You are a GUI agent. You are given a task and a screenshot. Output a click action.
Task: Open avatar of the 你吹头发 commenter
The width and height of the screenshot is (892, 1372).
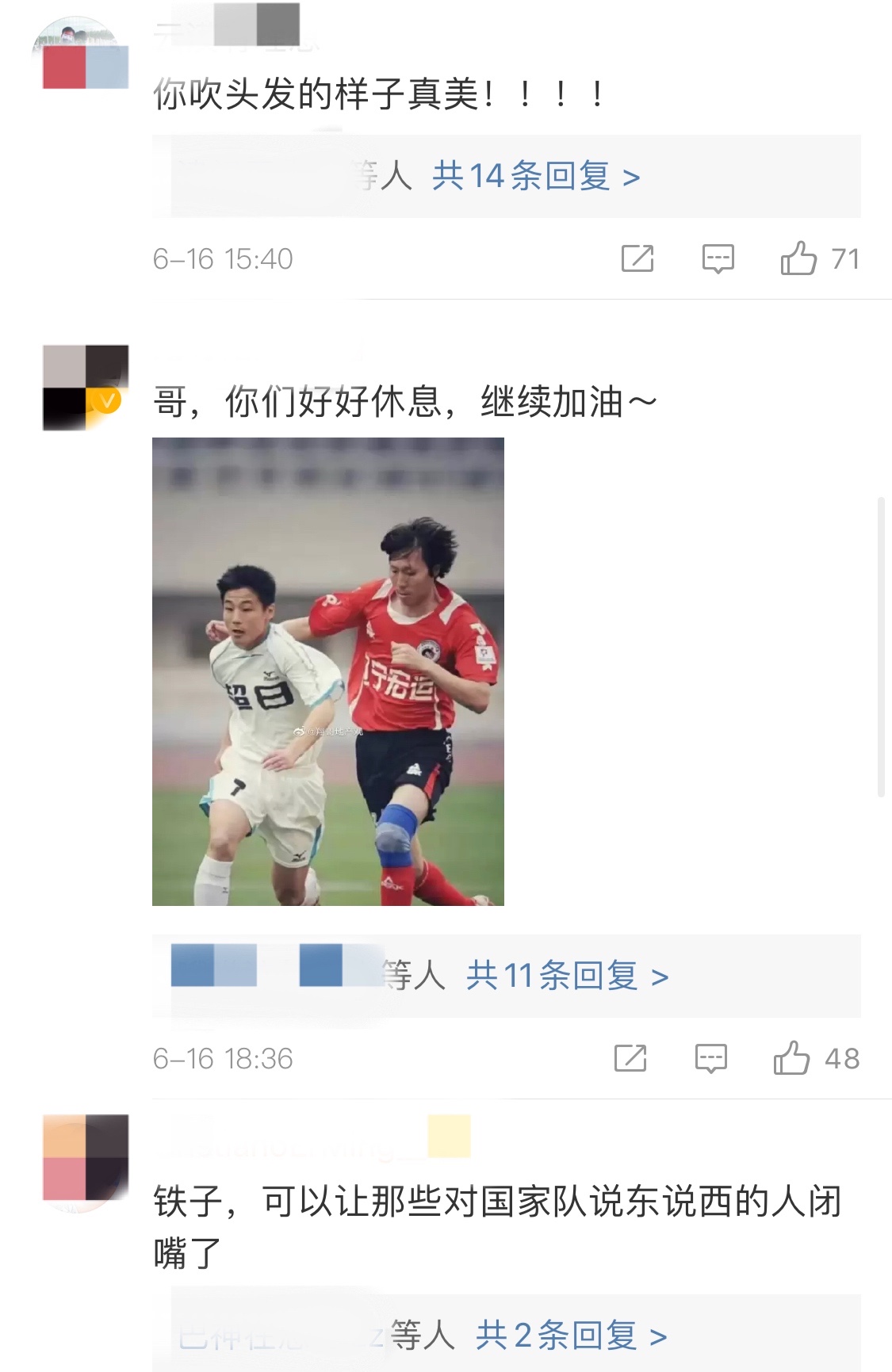pyautogui.click(x=85, y=57)
